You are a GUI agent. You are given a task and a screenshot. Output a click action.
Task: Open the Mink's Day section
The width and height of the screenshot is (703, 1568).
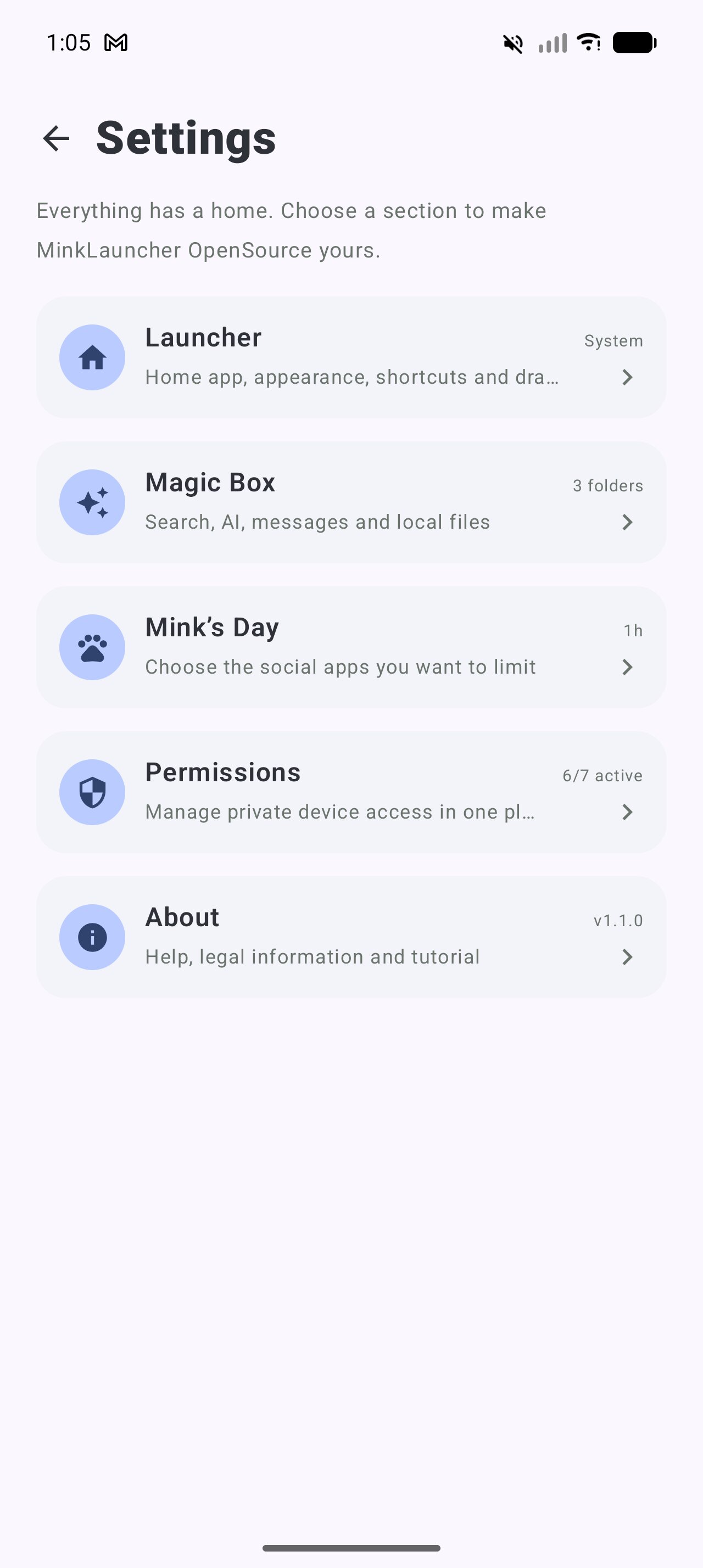(x=351, y=647)
